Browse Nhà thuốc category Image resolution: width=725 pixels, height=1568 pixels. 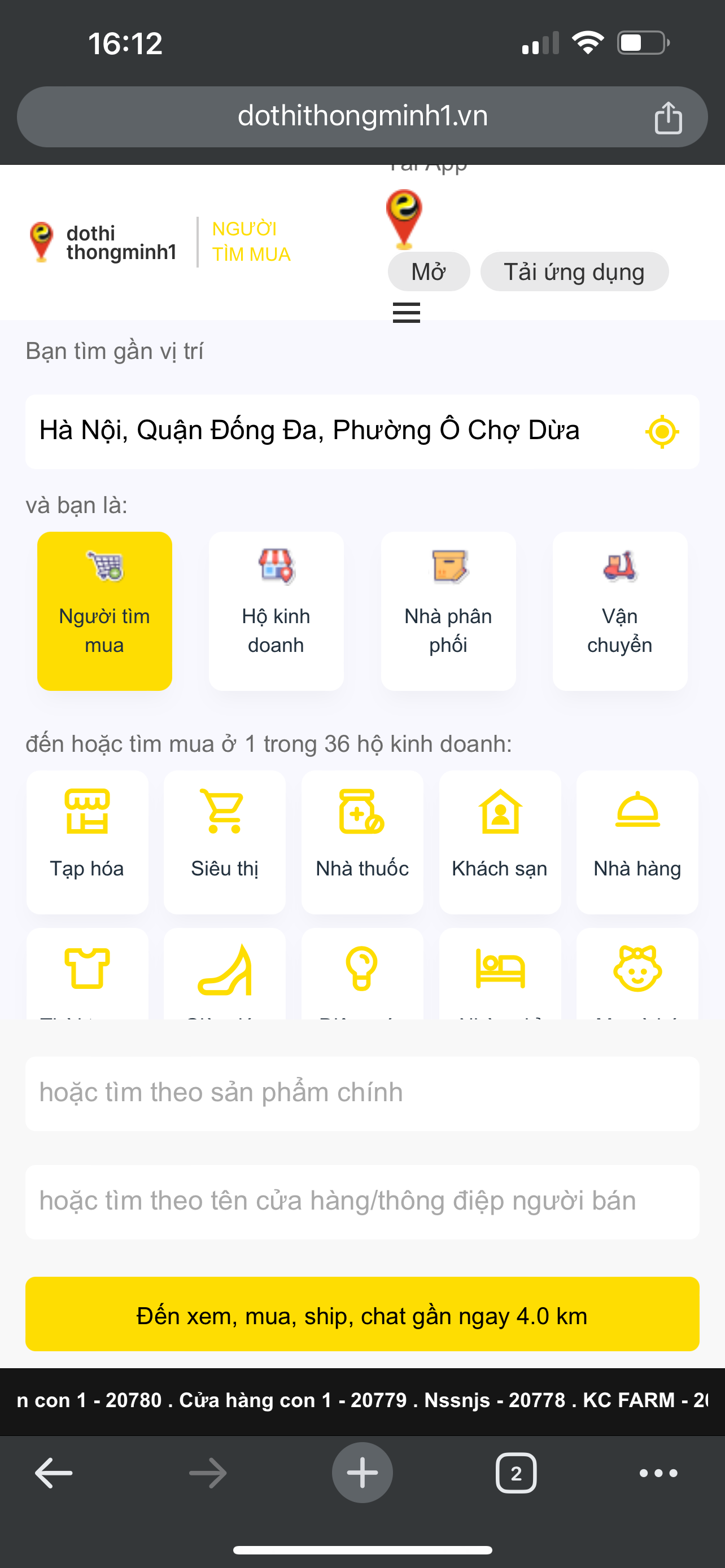pyautogui.click(x=362, y=842)
